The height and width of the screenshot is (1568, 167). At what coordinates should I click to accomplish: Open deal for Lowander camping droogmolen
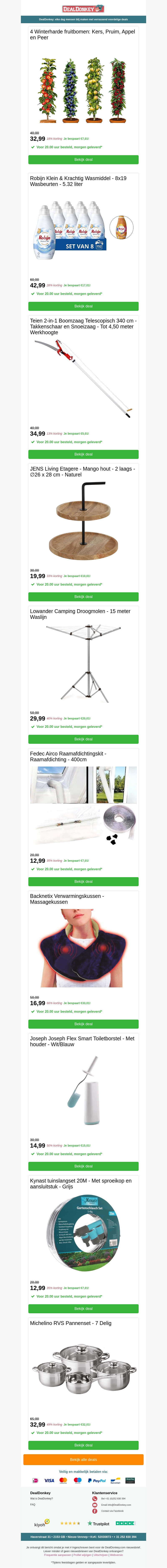83,739
